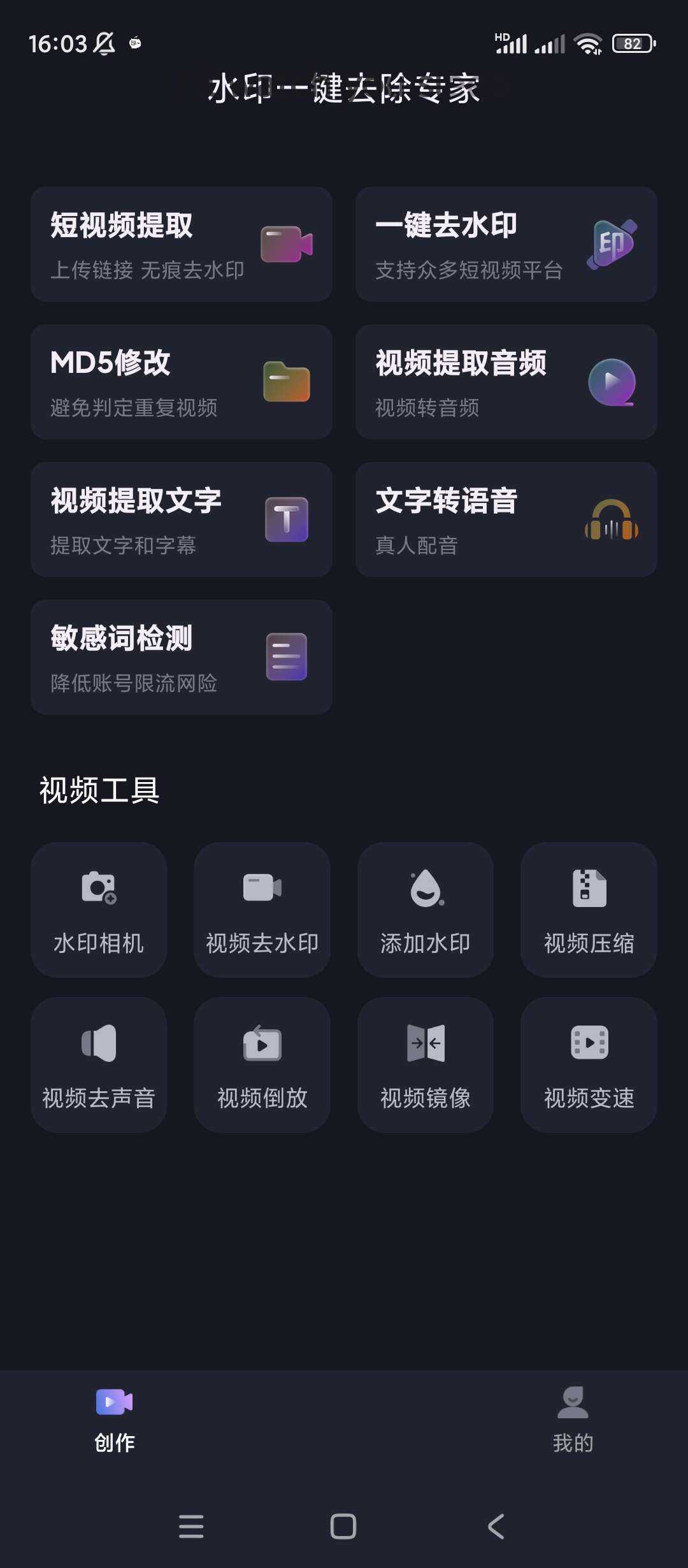Open the 视频提取文字 card
This screenshot has height=1568, width=688.
[182, 519]
